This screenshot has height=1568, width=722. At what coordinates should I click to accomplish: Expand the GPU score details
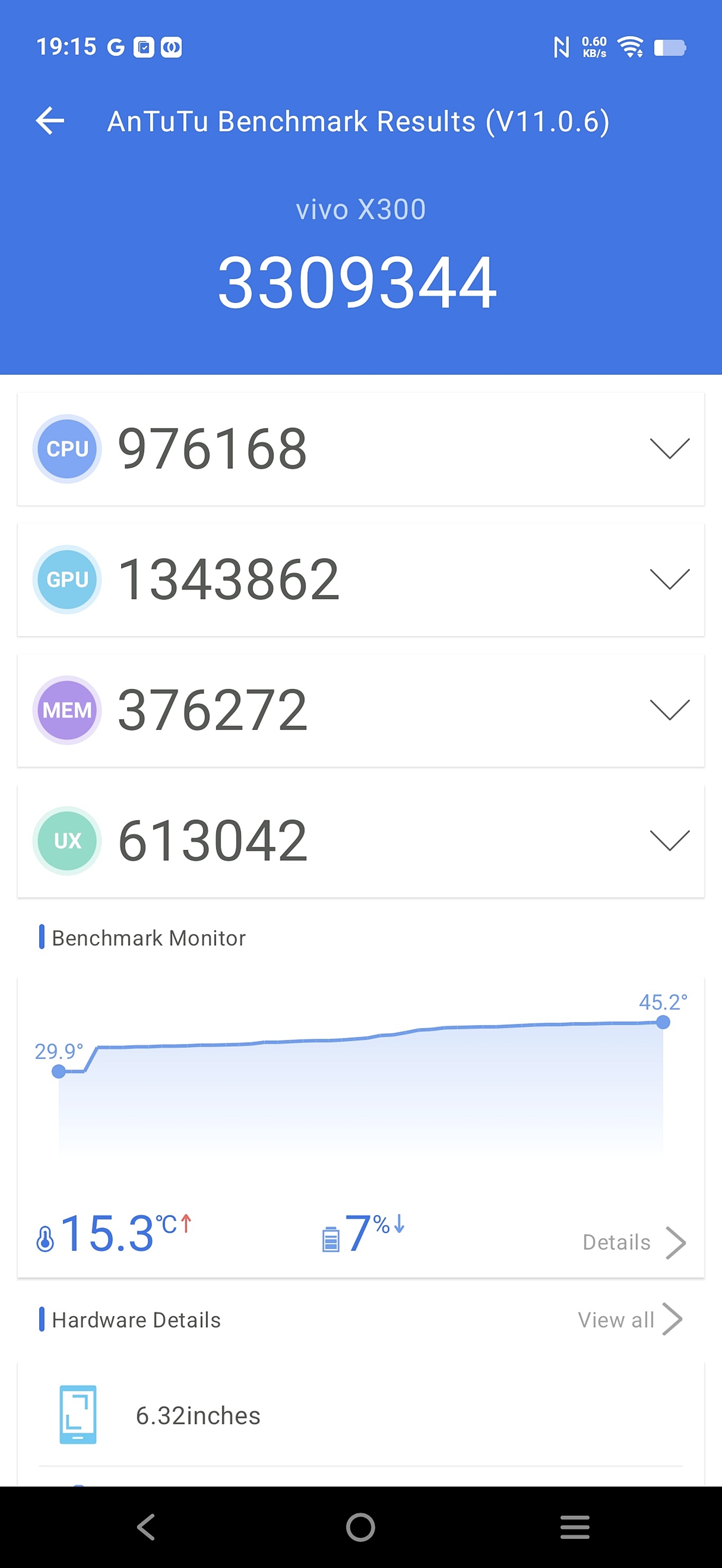tap(669, 579)
